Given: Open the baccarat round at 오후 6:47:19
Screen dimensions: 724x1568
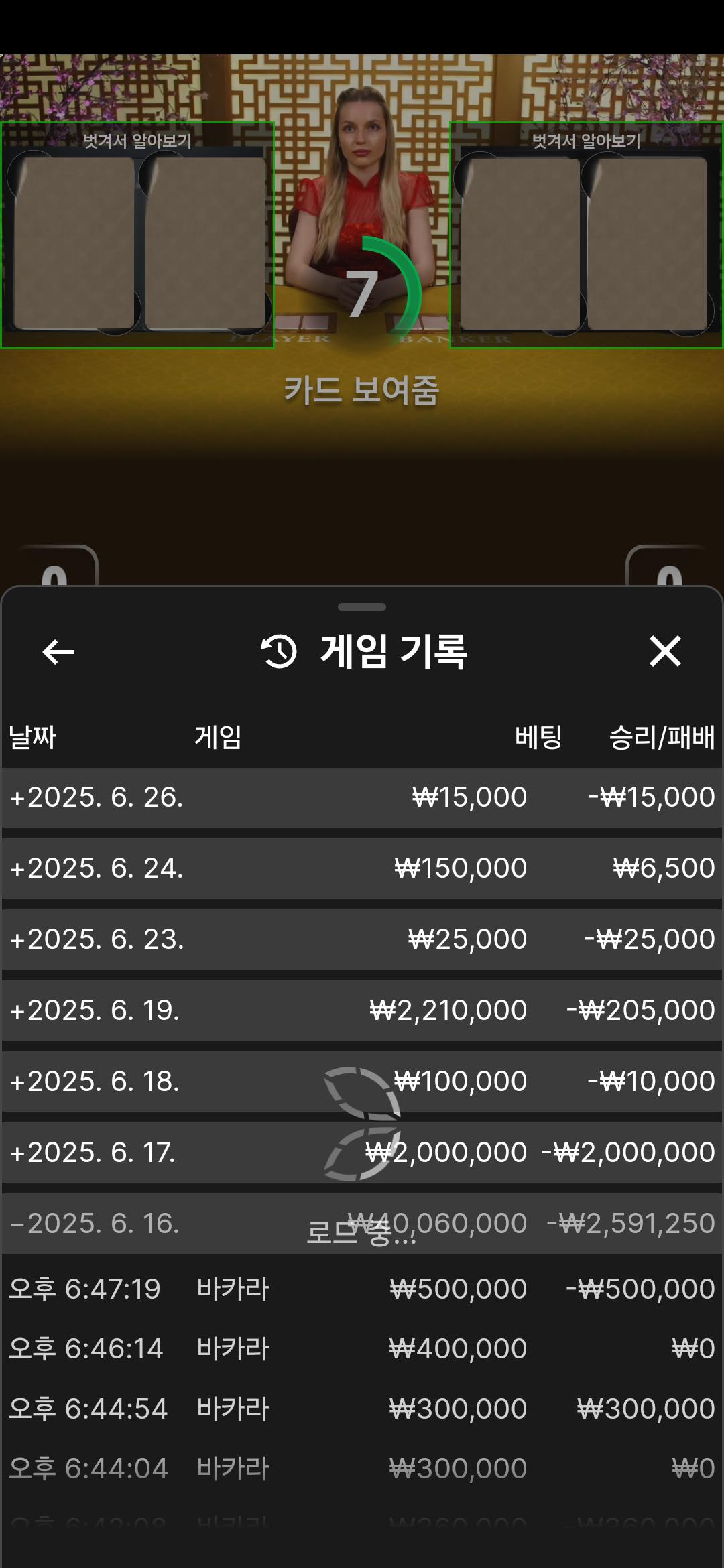Looking at the screenshot, I should 362,1289.
